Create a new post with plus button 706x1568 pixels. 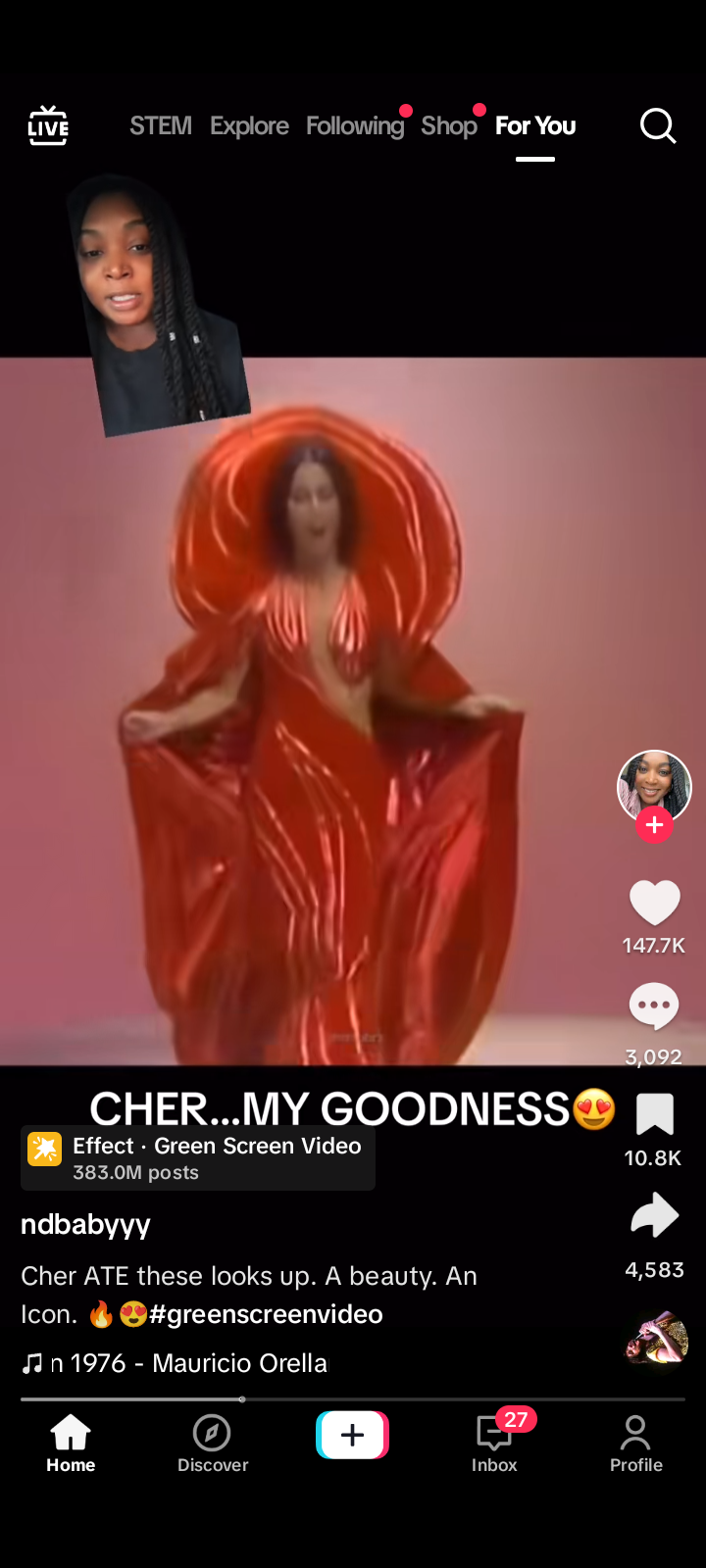click(352, 1435)
